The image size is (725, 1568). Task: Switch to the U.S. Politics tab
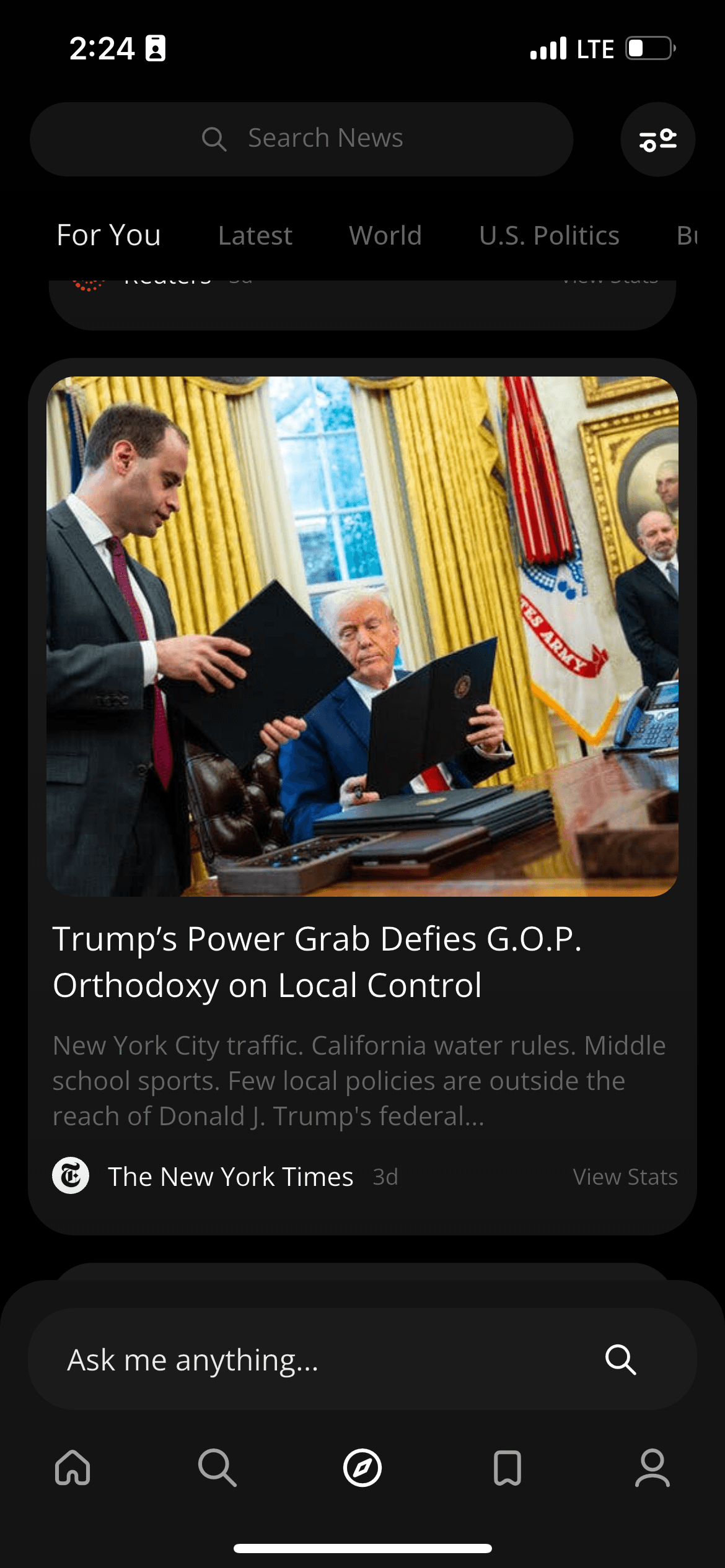(549, 235)
